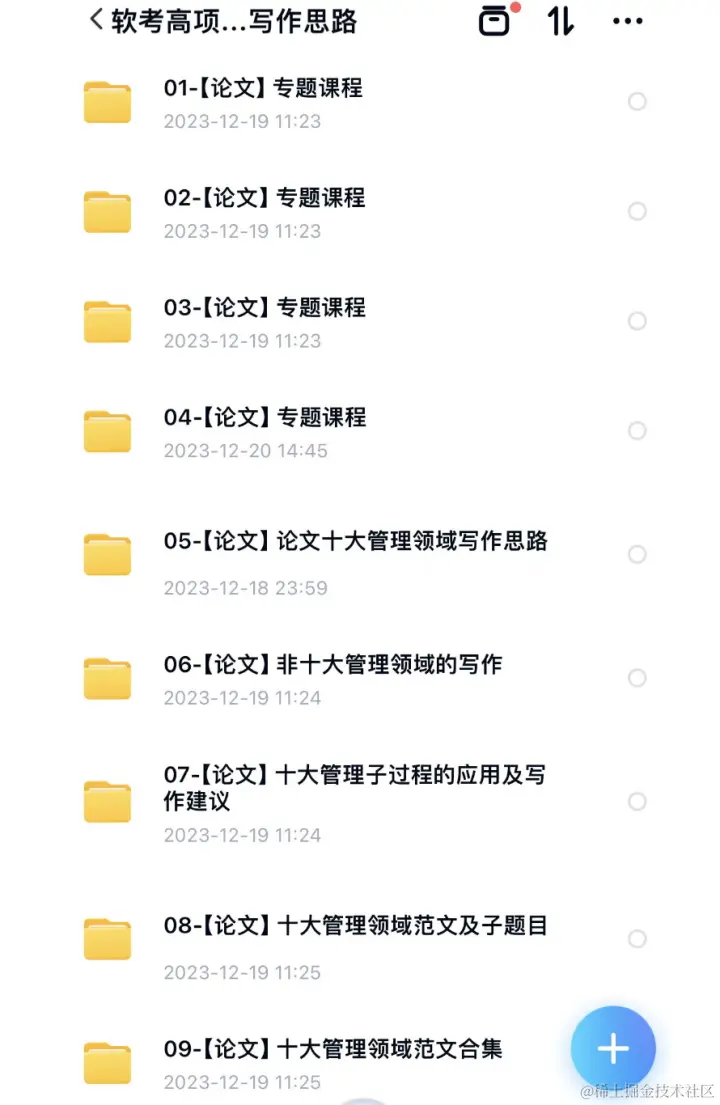Open folder 03-【论文】专题课程
720x1105 pixels.
(264, 308)
